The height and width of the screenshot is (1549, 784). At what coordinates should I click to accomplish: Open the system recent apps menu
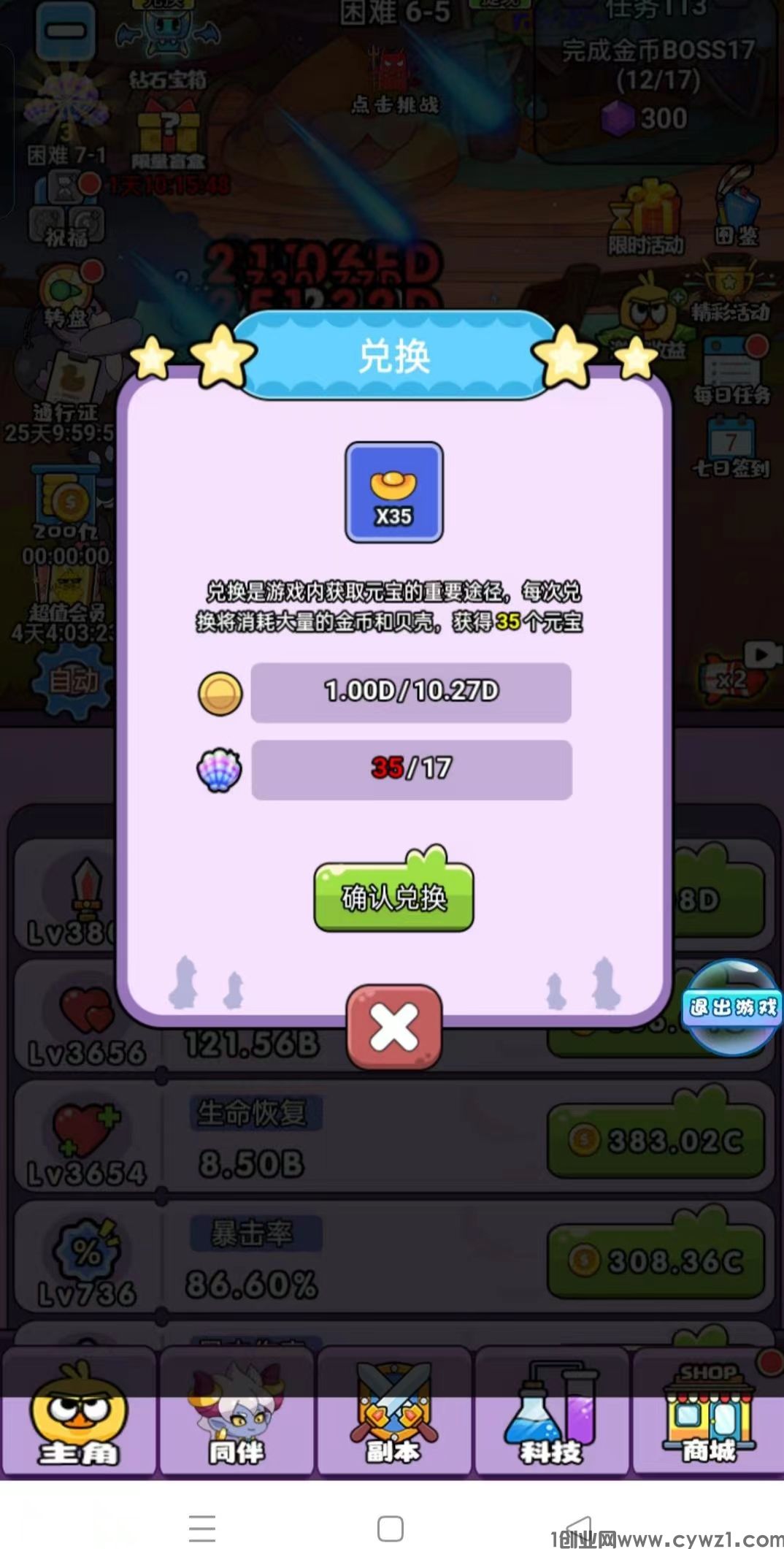pyautogui.click(x=202, y=1528)
